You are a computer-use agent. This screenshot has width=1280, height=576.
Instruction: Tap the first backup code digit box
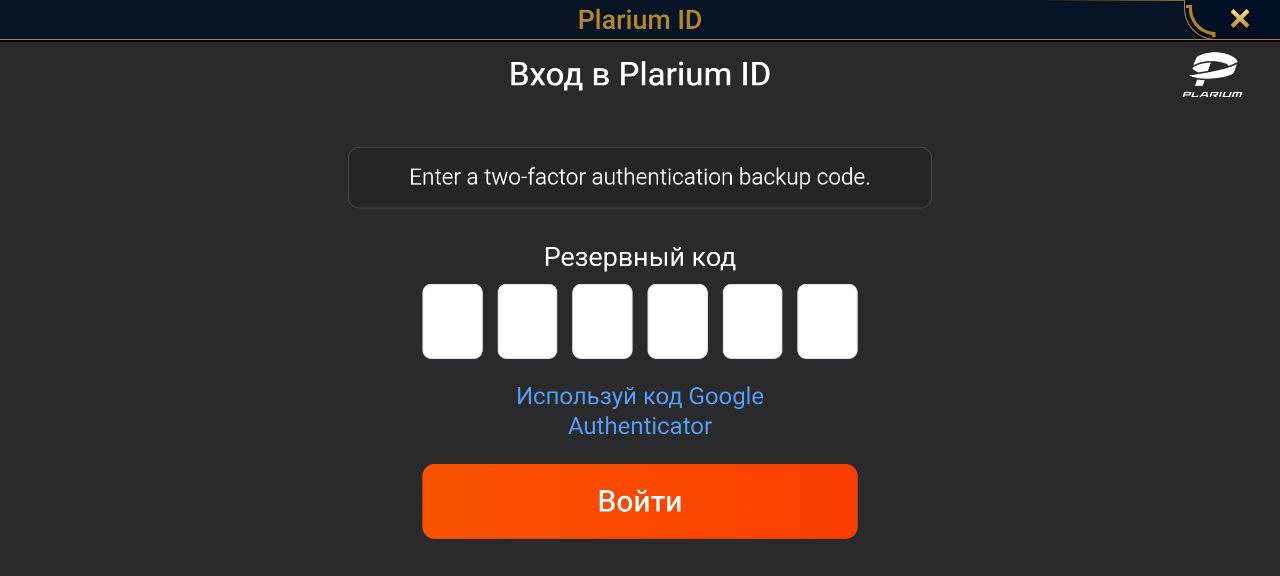click(452, 321)
